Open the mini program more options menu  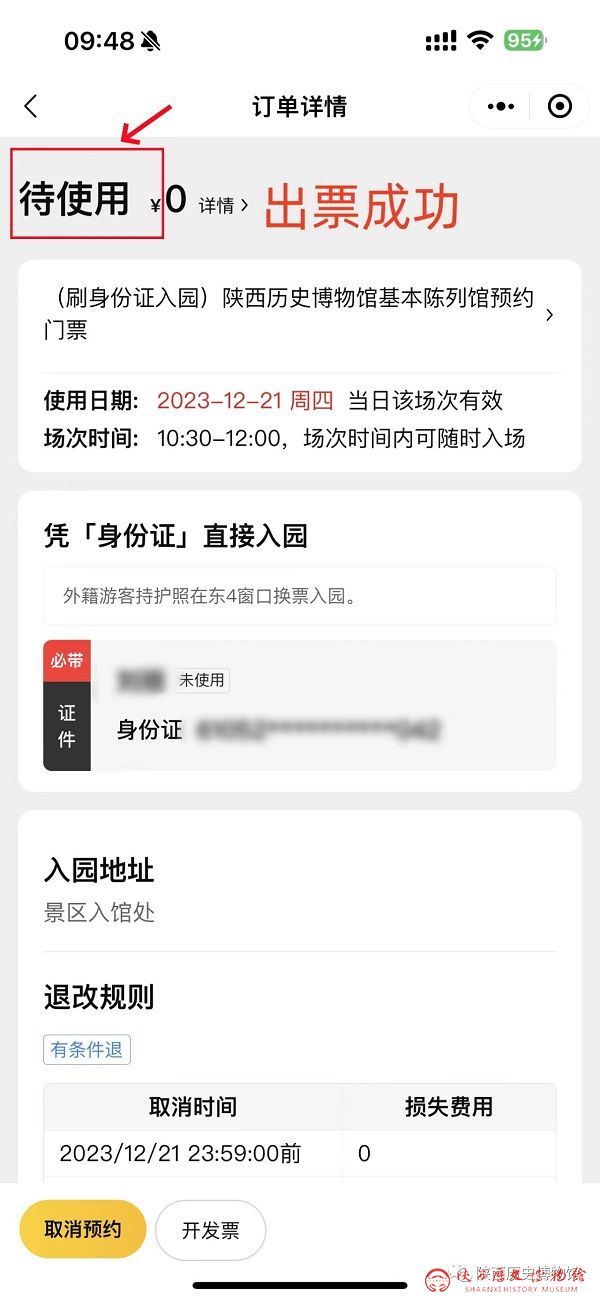coord(500,106)
